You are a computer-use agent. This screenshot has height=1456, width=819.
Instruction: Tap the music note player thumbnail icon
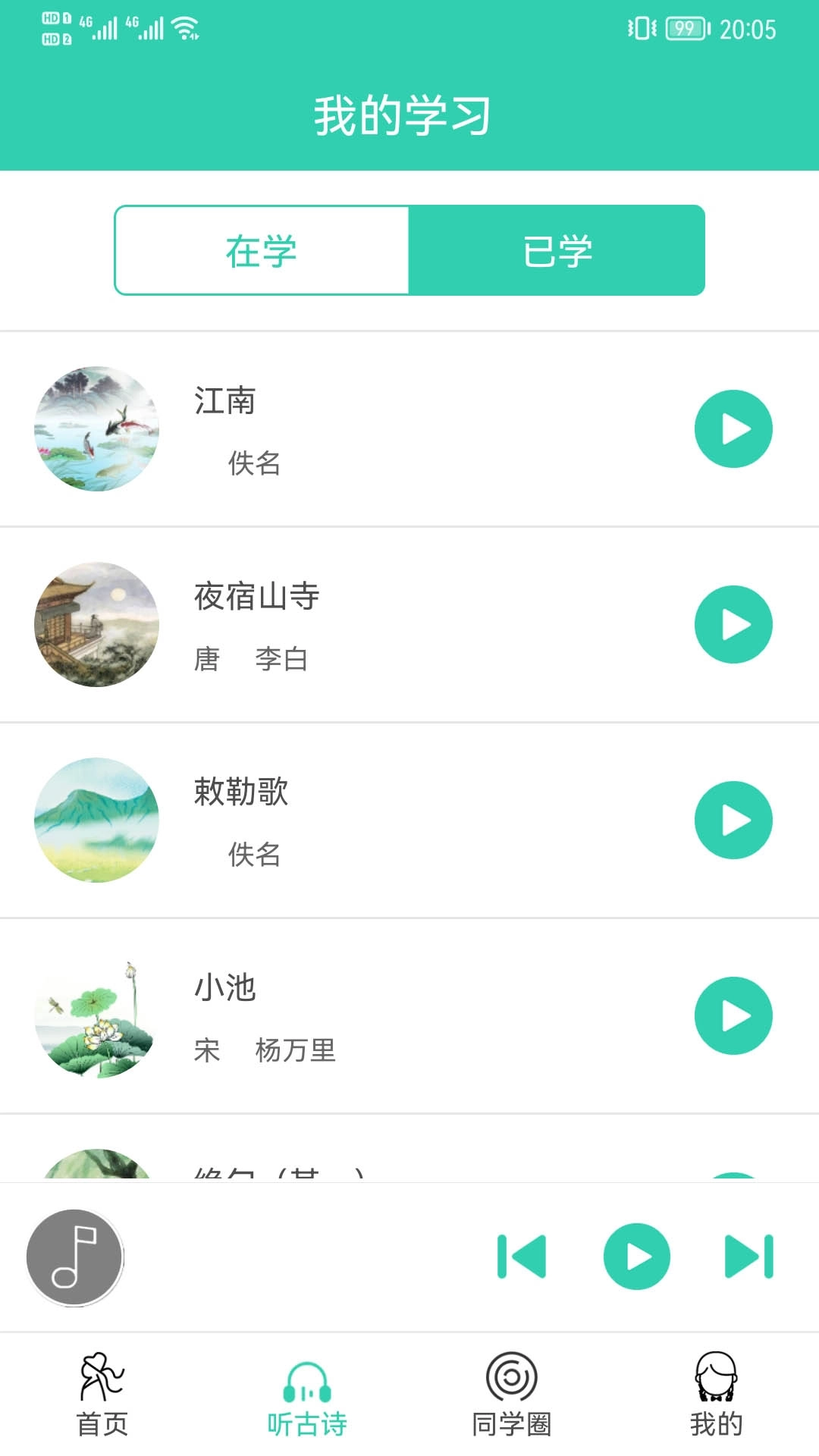click(74, 1257)
